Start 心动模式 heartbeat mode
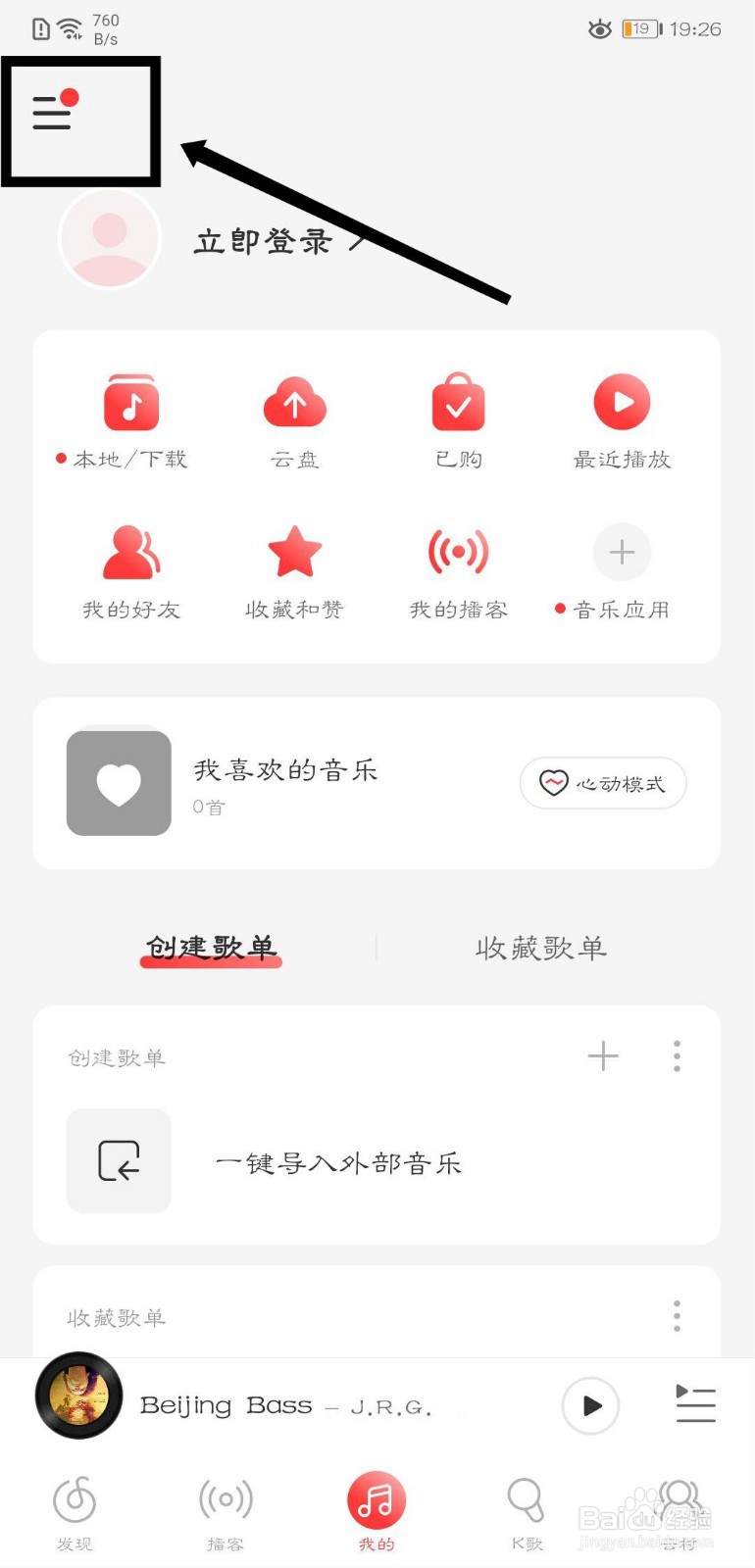 (x=603, y=783)
